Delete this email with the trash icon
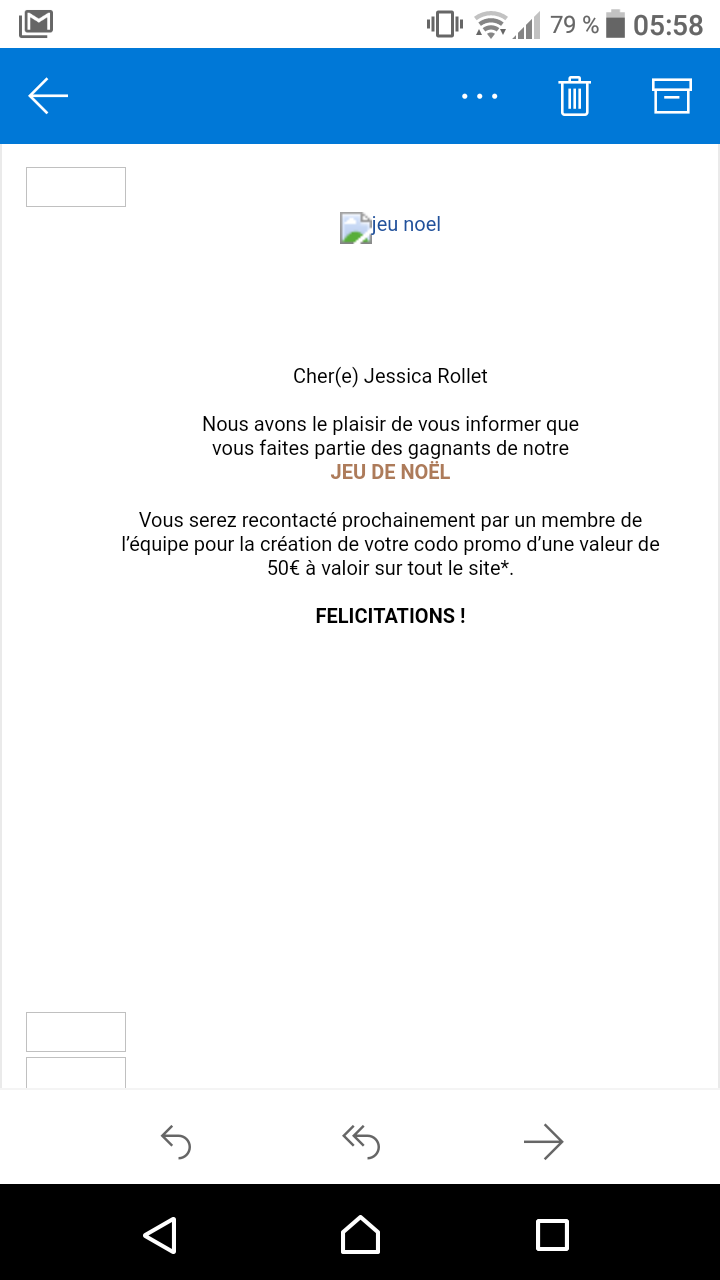Screen dimensions: 720x1280 (574, 96)
